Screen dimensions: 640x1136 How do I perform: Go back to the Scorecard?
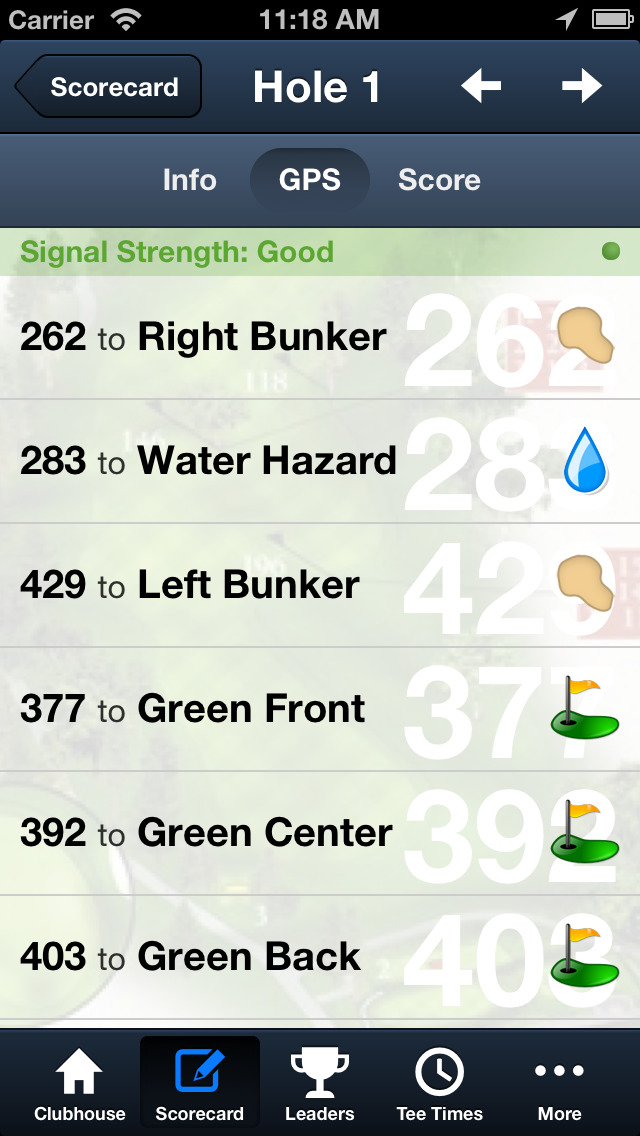(108, 87)
